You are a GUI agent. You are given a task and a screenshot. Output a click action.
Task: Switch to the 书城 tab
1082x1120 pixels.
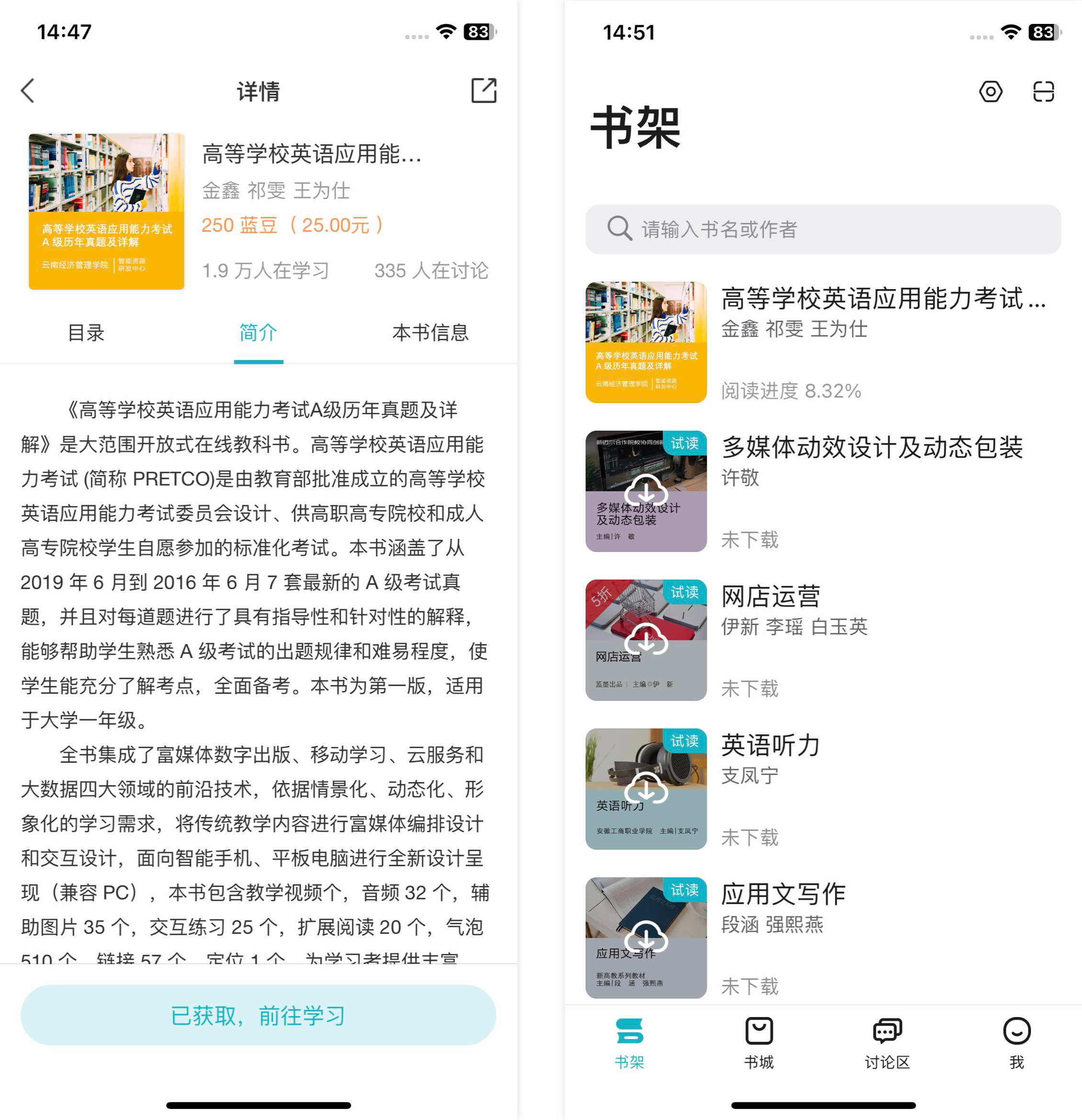(x=759, y=1043)
